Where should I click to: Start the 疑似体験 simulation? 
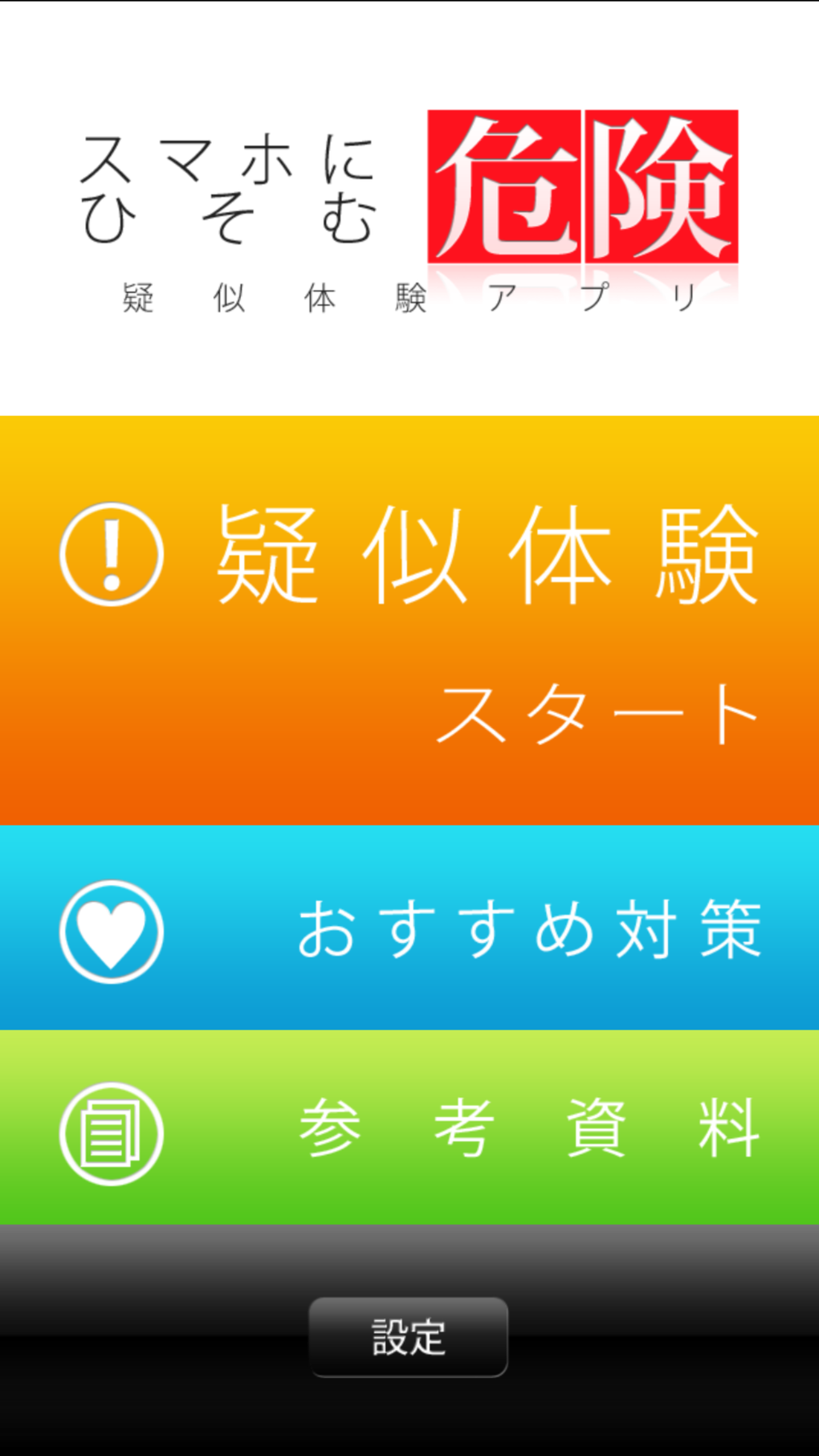[x=409, y=620]
